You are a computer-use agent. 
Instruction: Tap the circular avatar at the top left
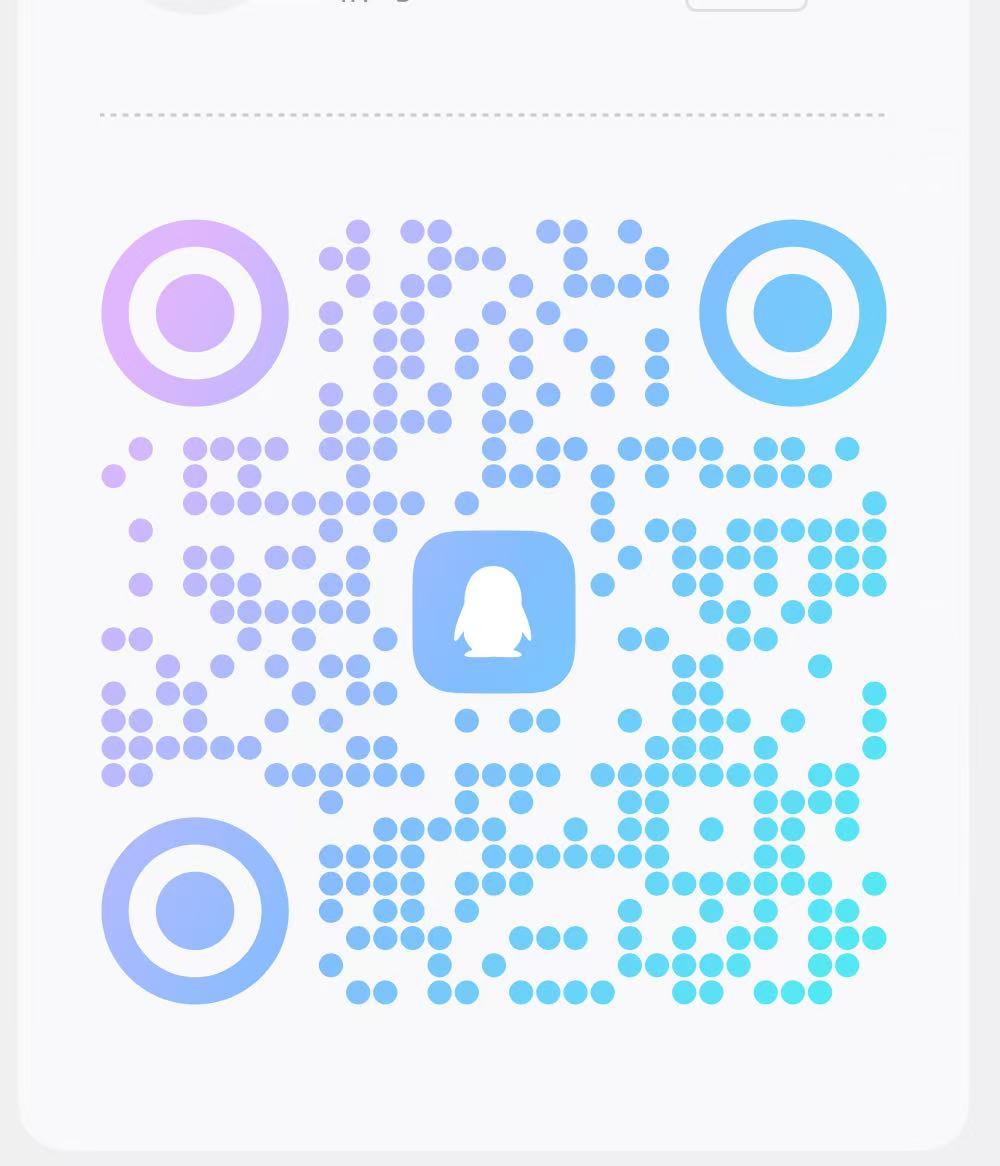(197, 3)
